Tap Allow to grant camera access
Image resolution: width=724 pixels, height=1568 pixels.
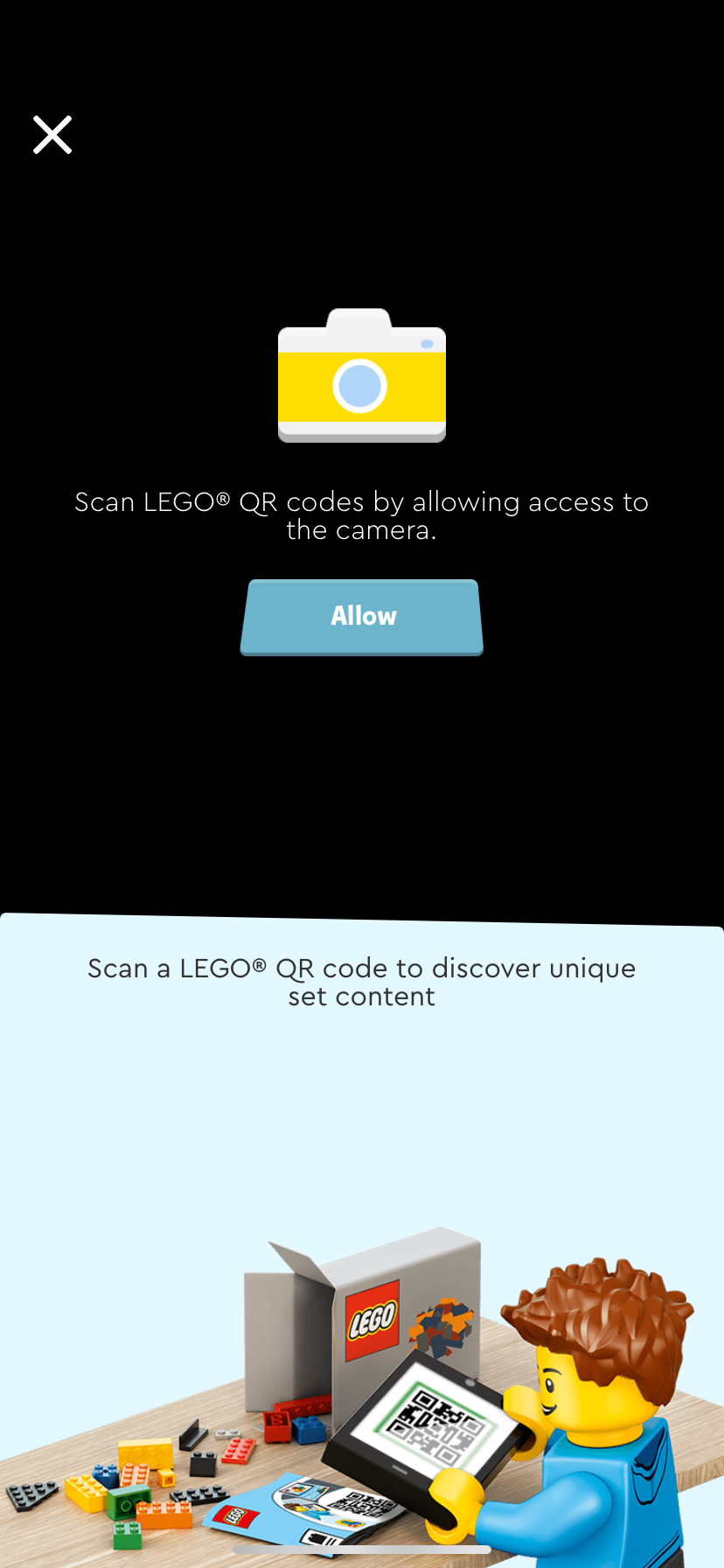coord(362,617)
